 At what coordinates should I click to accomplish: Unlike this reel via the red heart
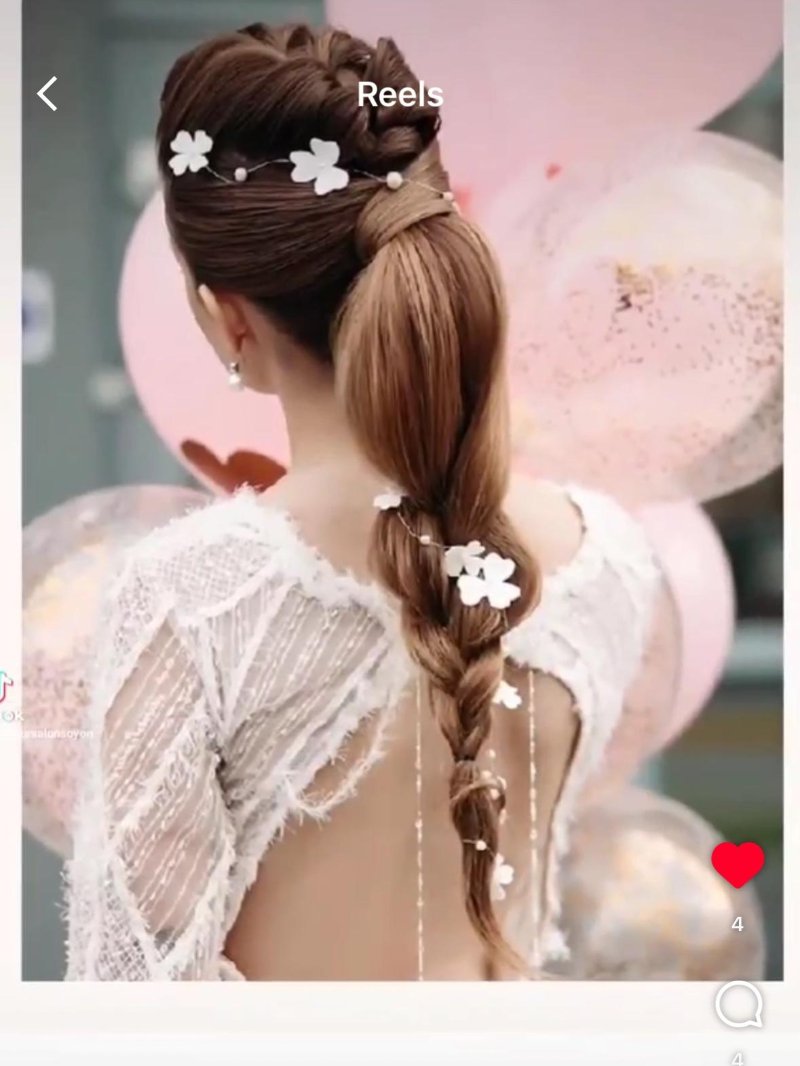tap(738, 864)
